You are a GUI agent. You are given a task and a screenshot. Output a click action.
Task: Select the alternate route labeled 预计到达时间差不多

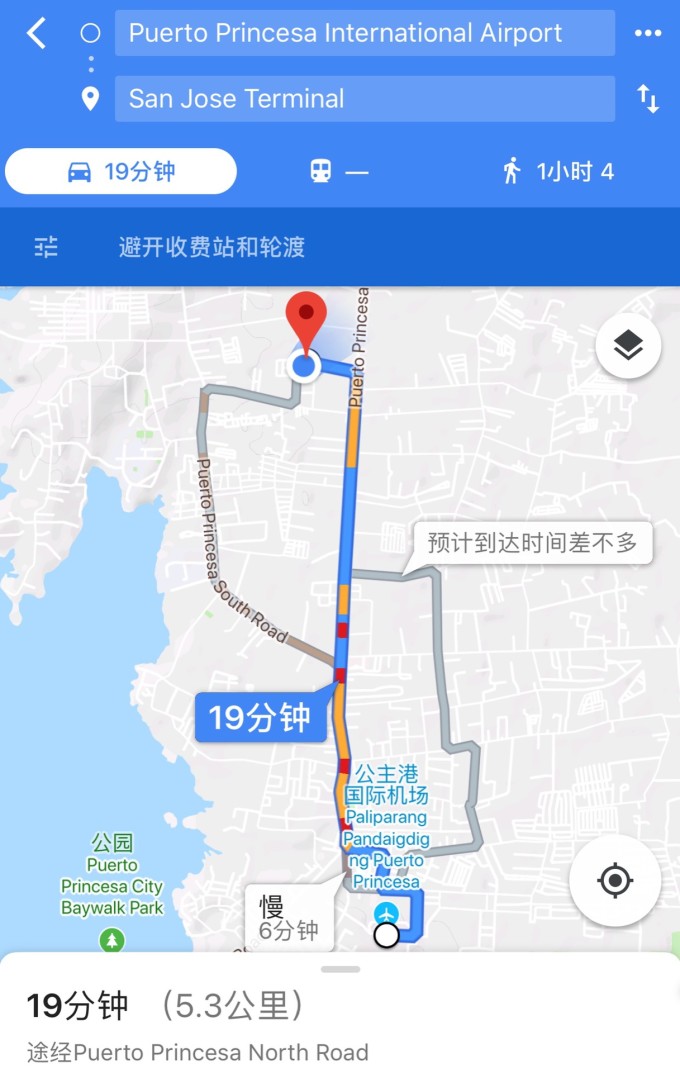[531, 543]
